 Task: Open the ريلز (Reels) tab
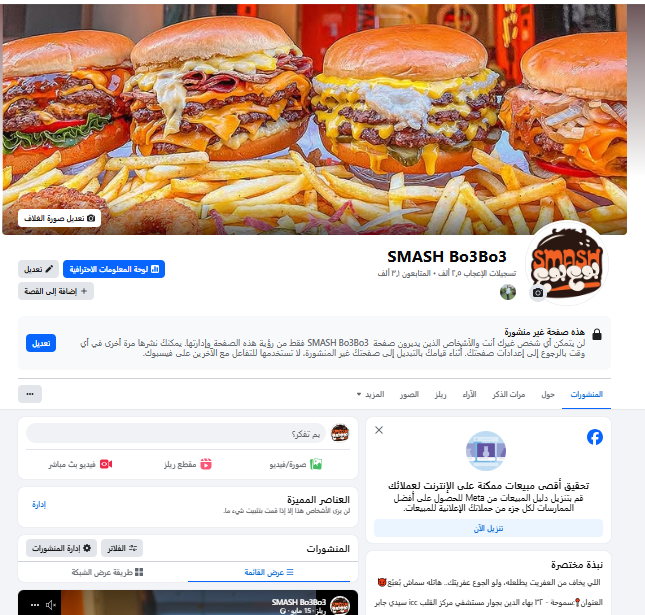pos(440,395)
